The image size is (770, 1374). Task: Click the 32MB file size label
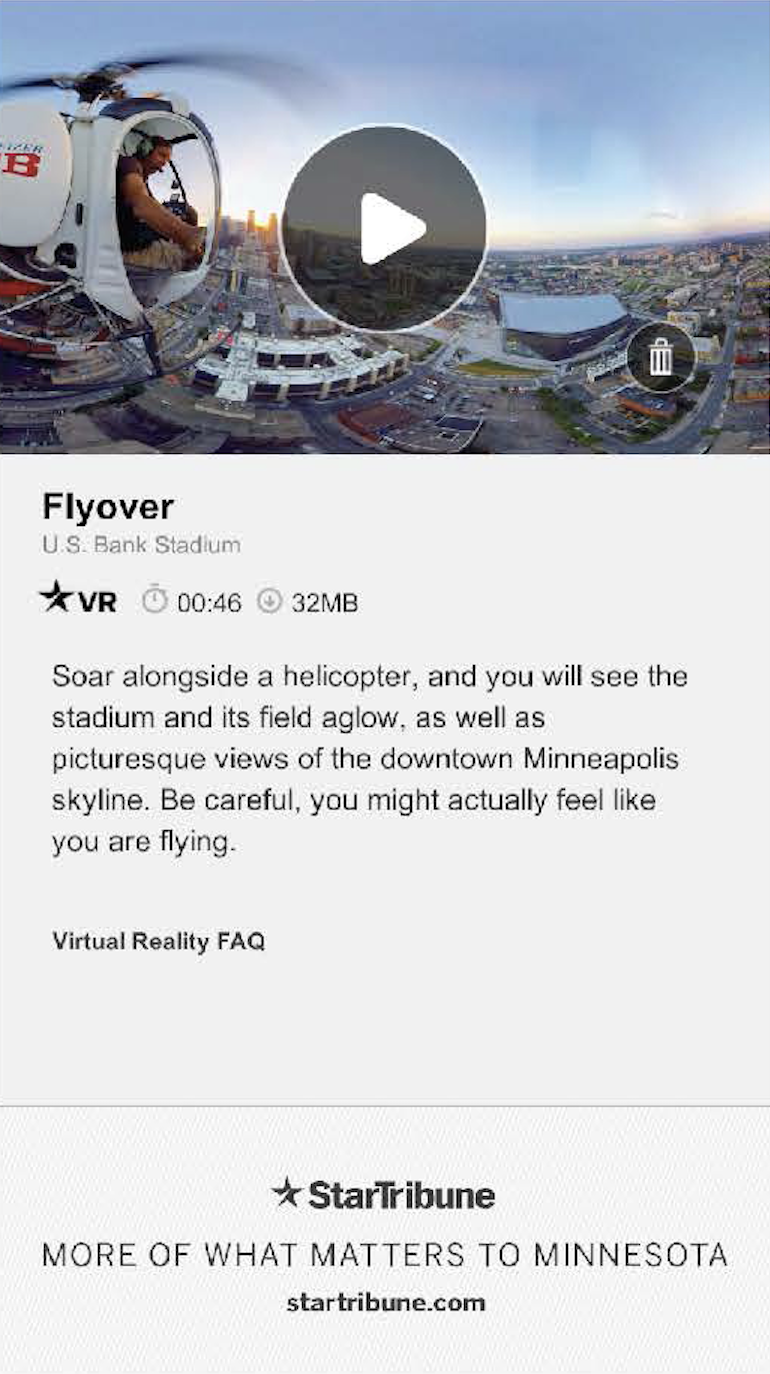(x=327, y=601)
